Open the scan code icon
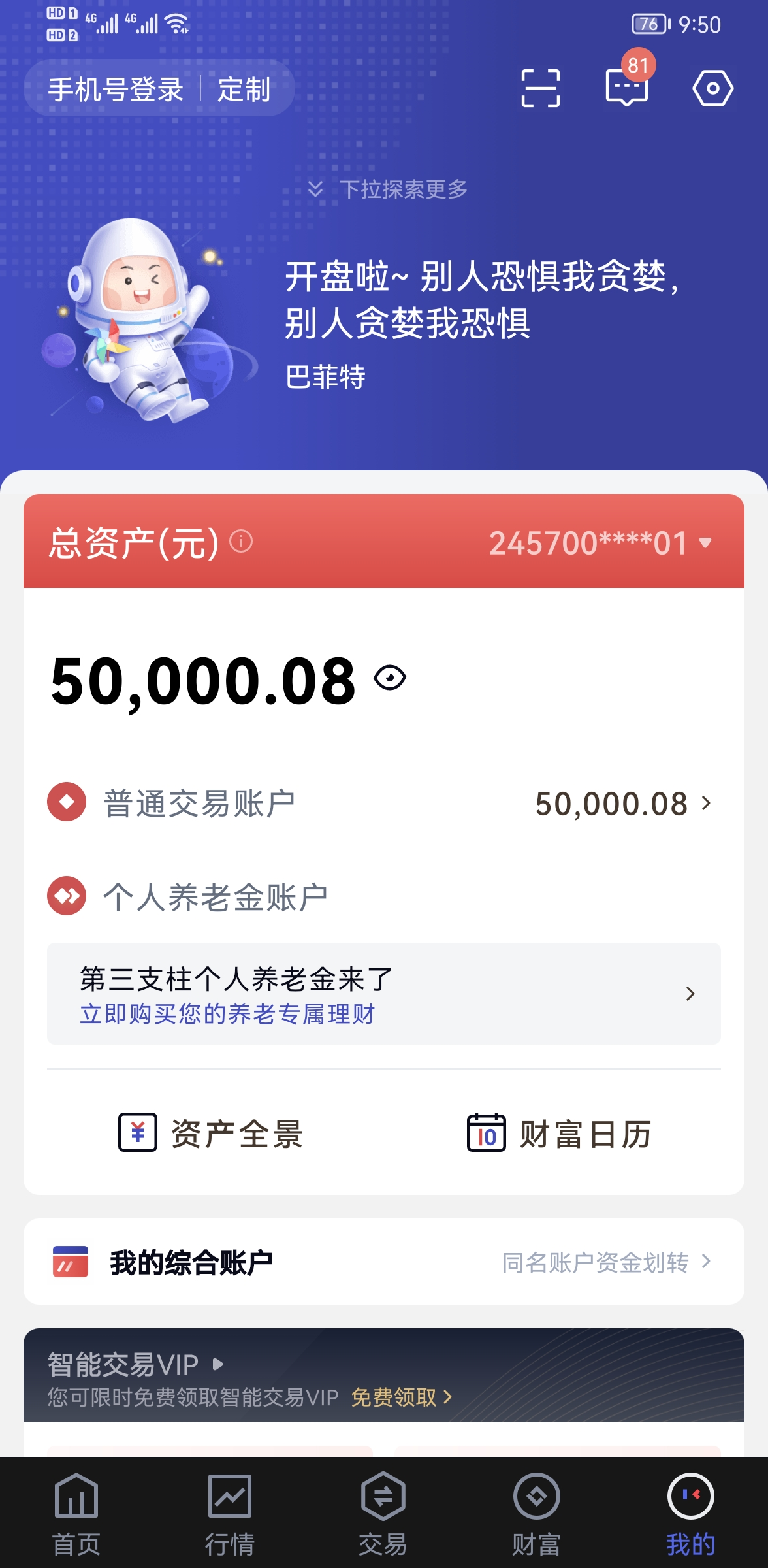 tap(540, 88)
